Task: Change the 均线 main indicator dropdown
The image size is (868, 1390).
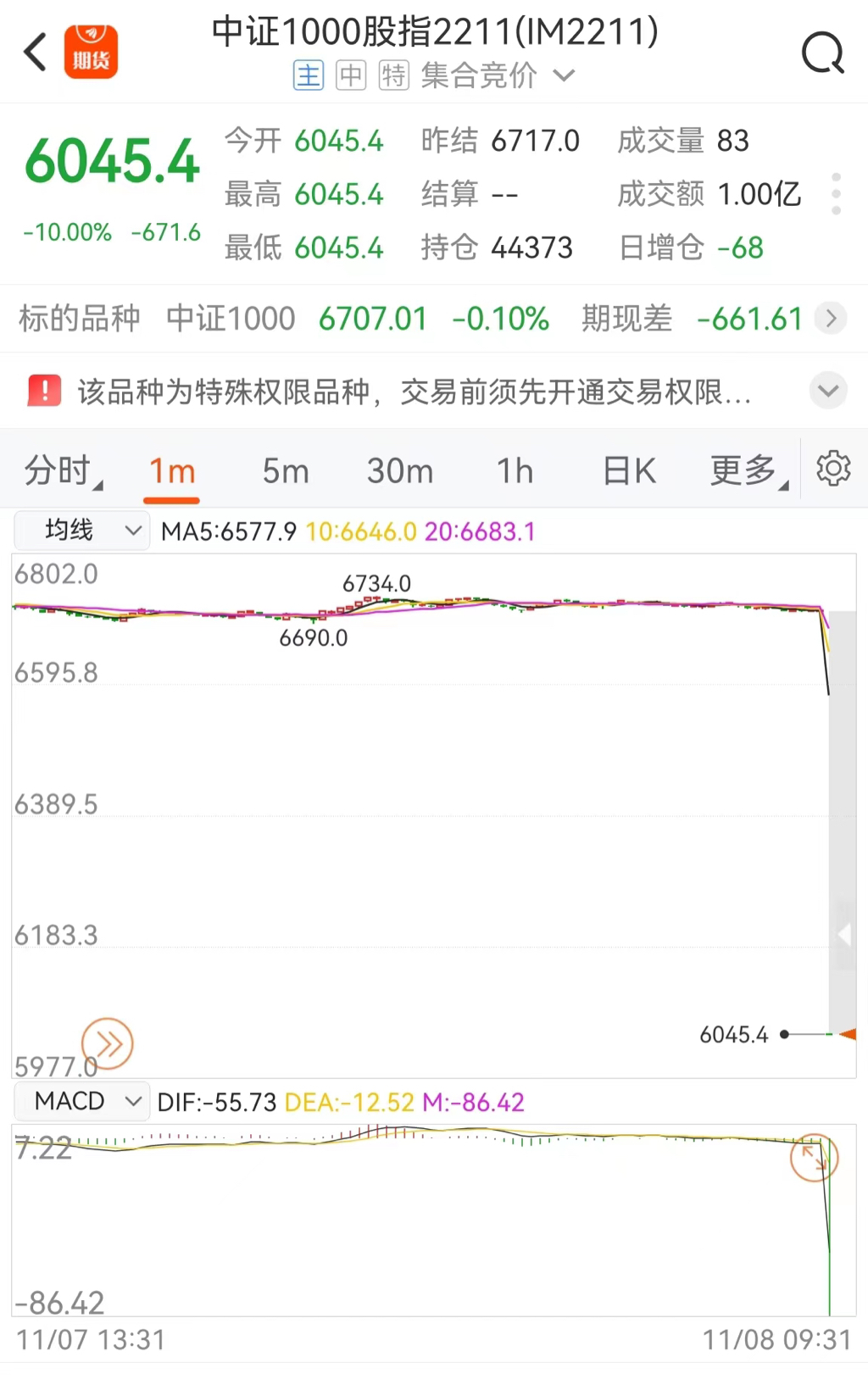Action: pos(82,531)
